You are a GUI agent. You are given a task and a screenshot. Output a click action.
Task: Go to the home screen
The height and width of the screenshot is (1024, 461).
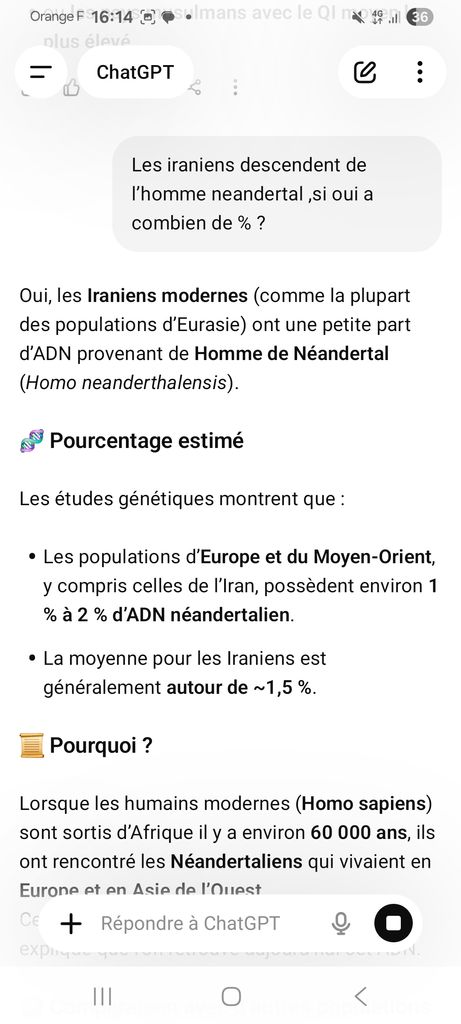[231, 997]
